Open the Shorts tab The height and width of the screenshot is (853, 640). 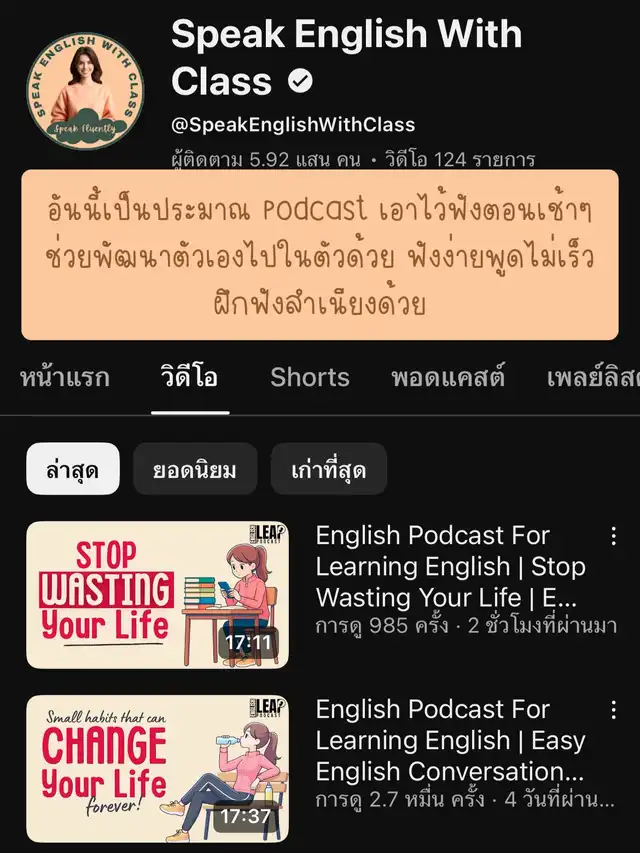tap(310, 378)
